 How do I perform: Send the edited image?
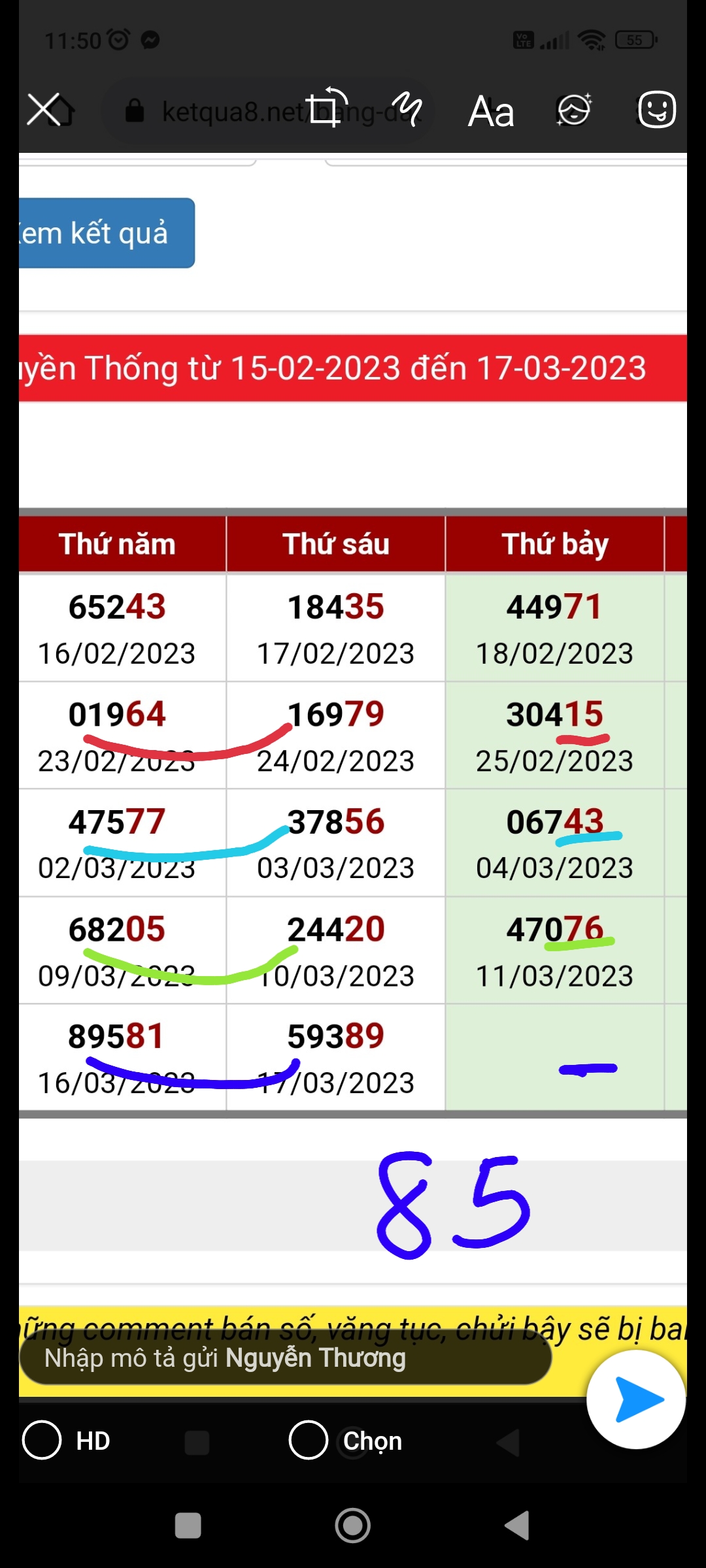tap(635, 1399)
